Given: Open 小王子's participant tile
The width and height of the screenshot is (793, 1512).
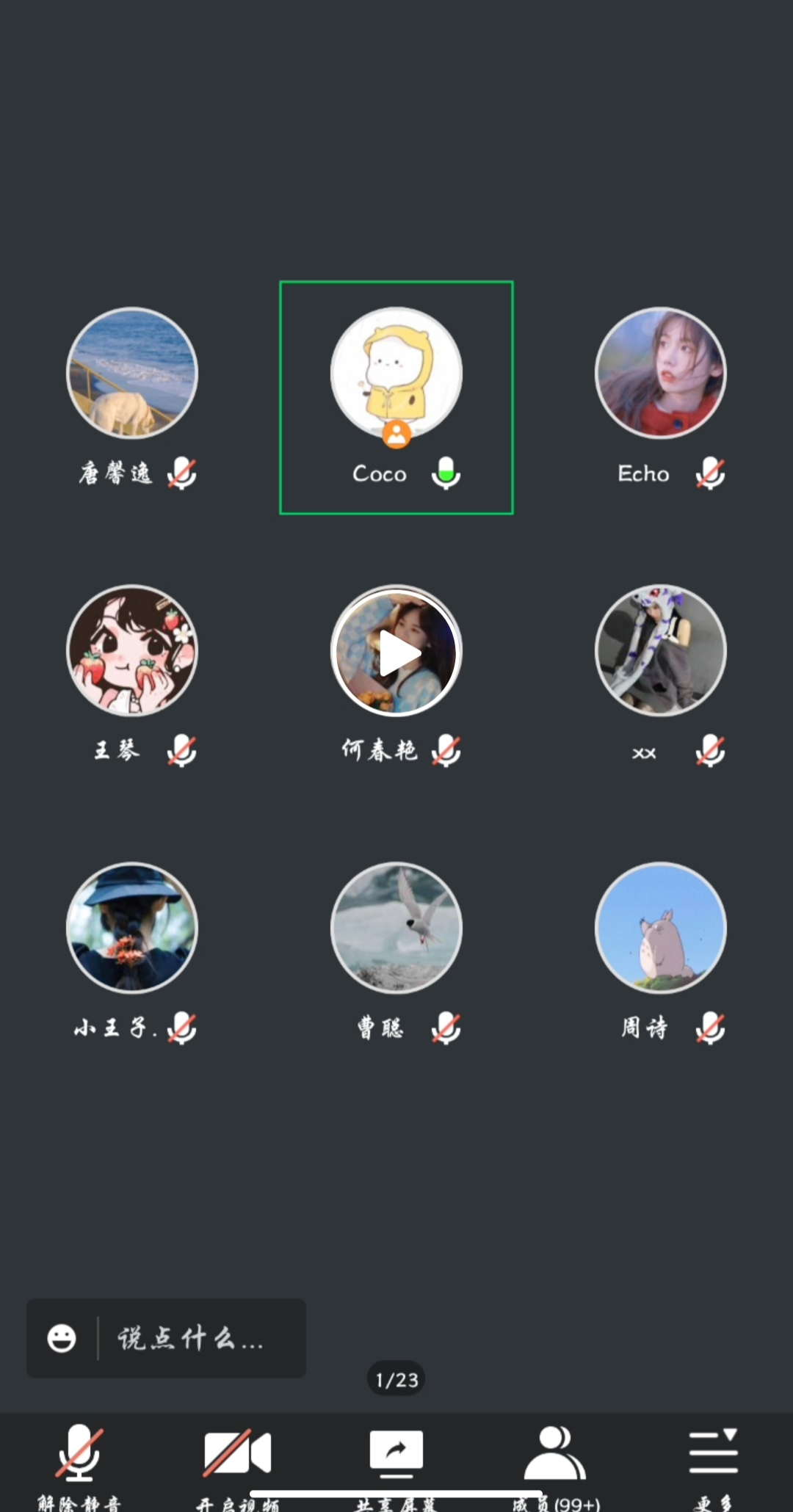Looking at the screenshot, I should coord(132,928).
